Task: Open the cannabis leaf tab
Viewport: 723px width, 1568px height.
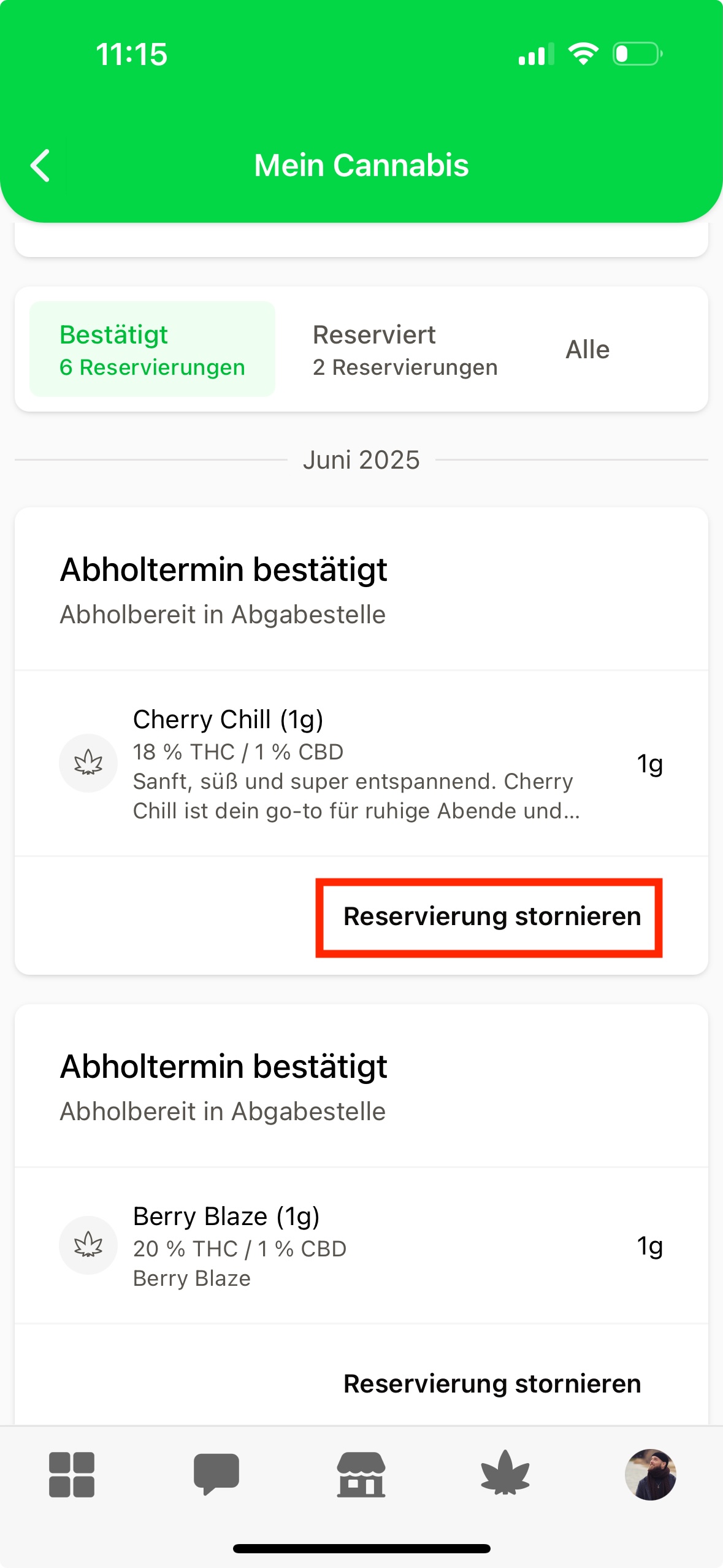Action: point(505,1472)
